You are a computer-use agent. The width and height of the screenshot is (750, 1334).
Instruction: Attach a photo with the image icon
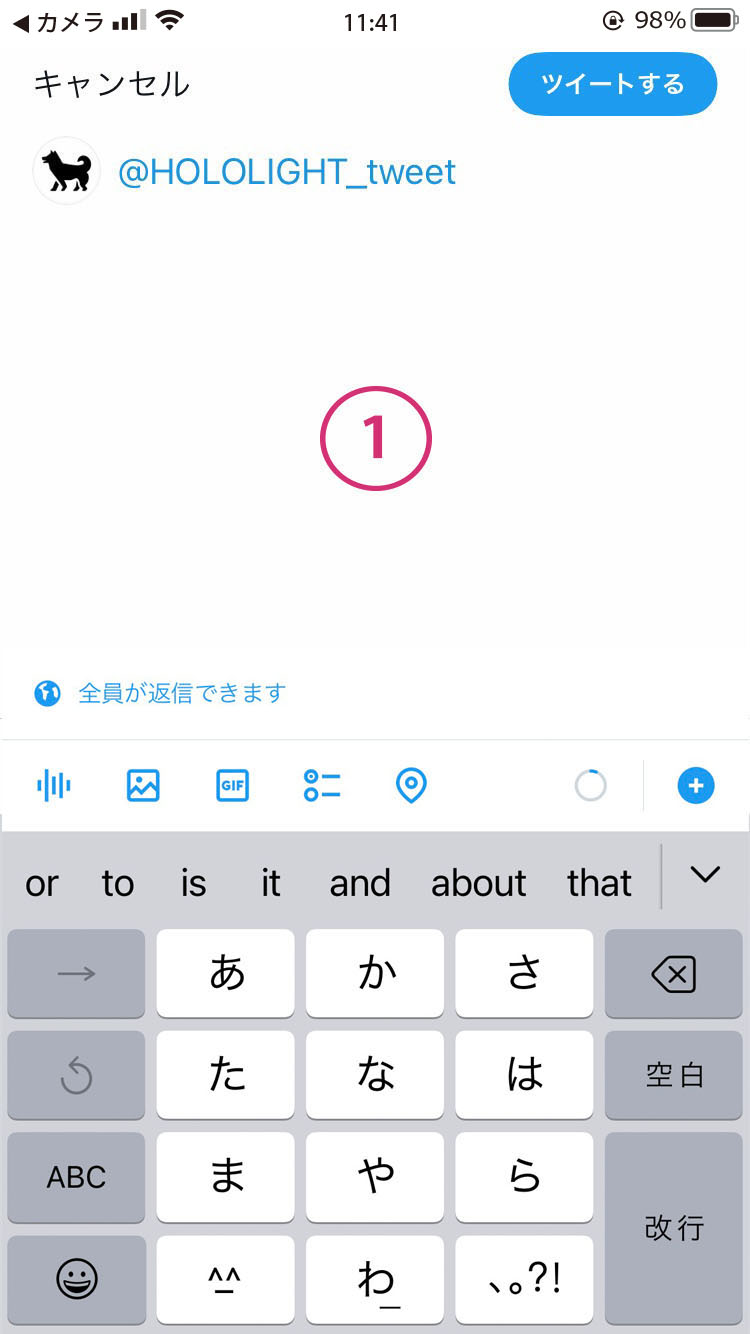(x=143, y=786)
